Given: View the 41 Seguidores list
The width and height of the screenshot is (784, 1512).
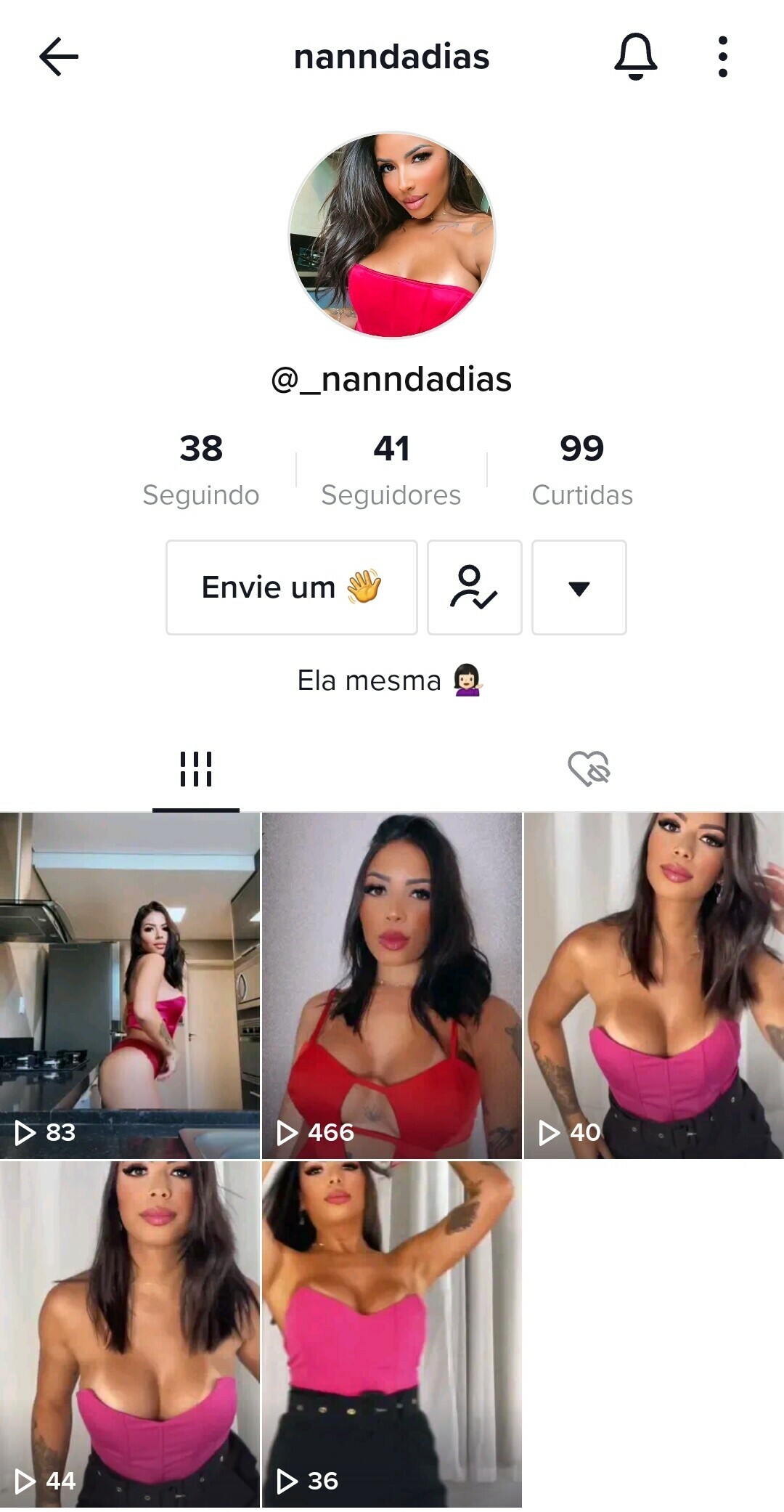Looking at the screenshot, I should pyautogui.click(x=391, y=469).
